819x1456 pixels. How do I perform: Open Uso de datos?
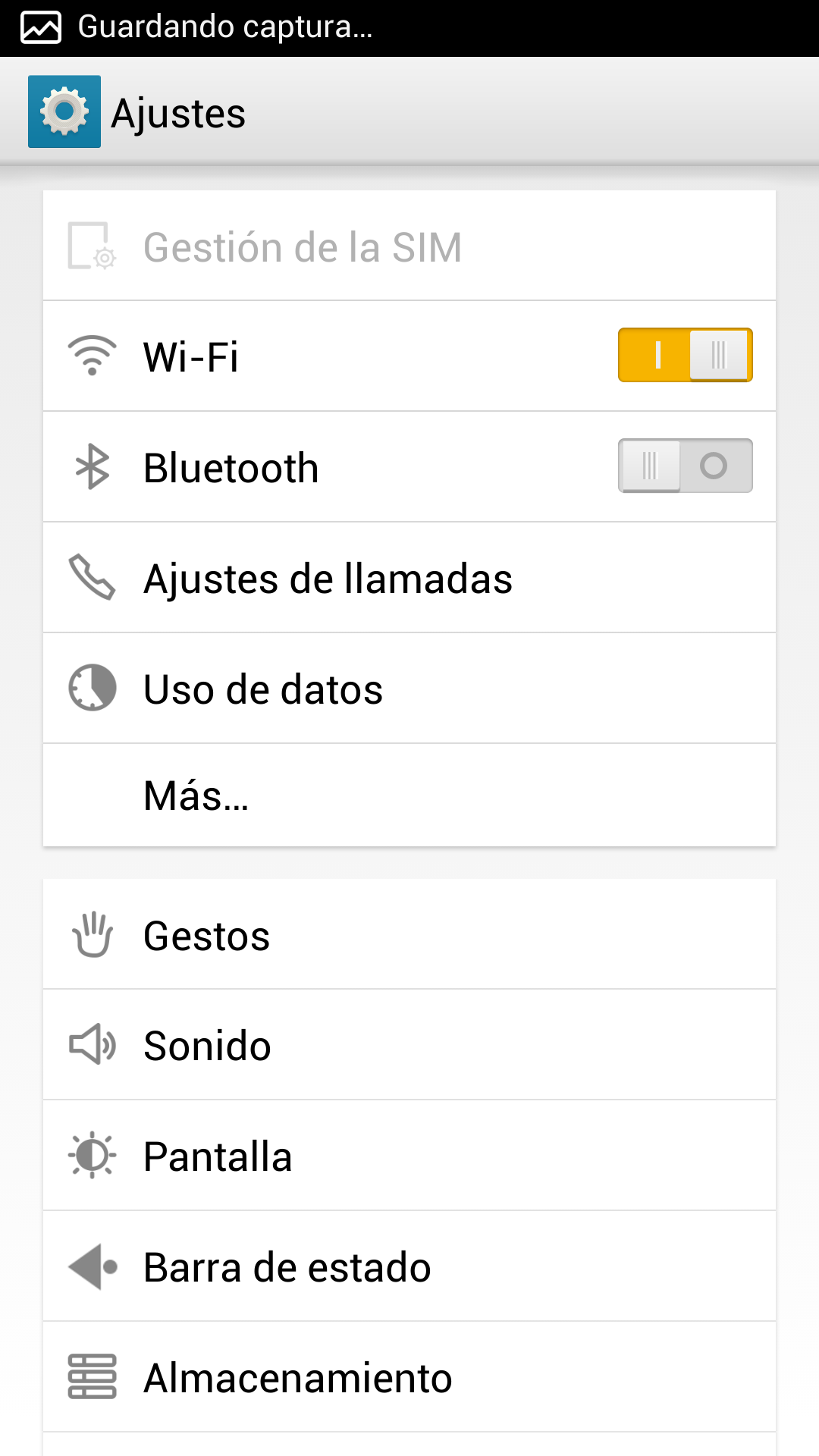tap(409, 689)
